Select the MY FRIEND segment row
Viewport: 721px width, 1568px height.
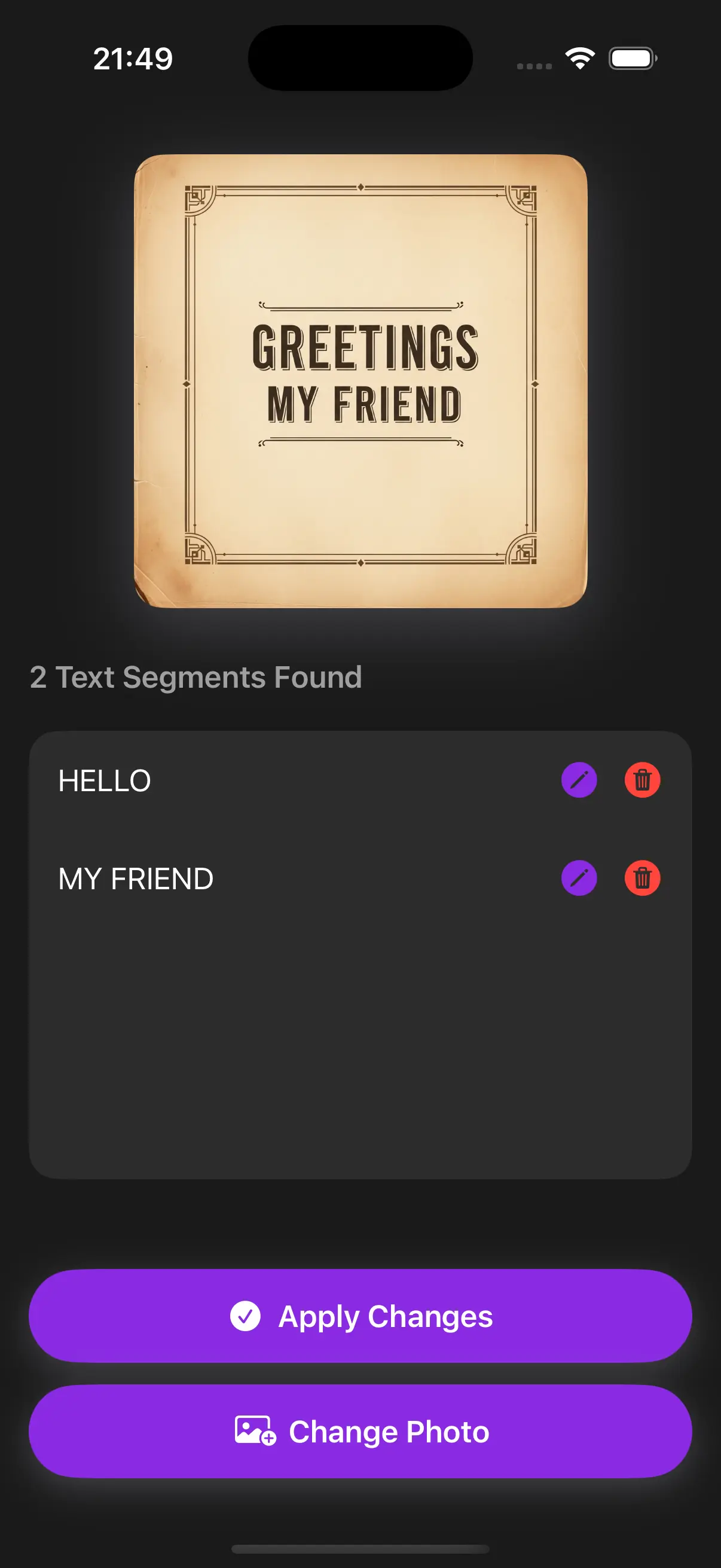[243, 878]
